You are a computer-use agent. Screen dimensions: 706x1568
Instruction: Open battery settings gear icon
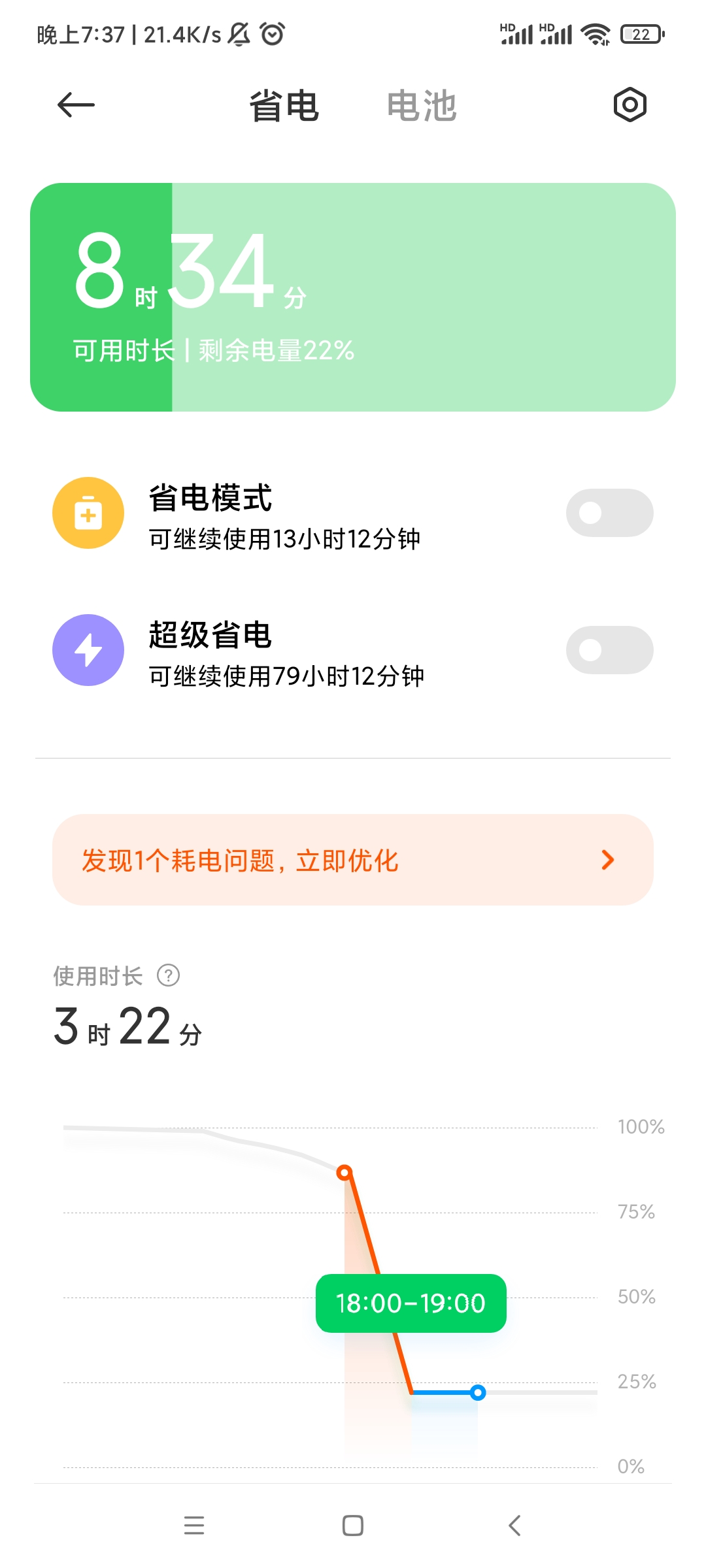tap(630, 105)
